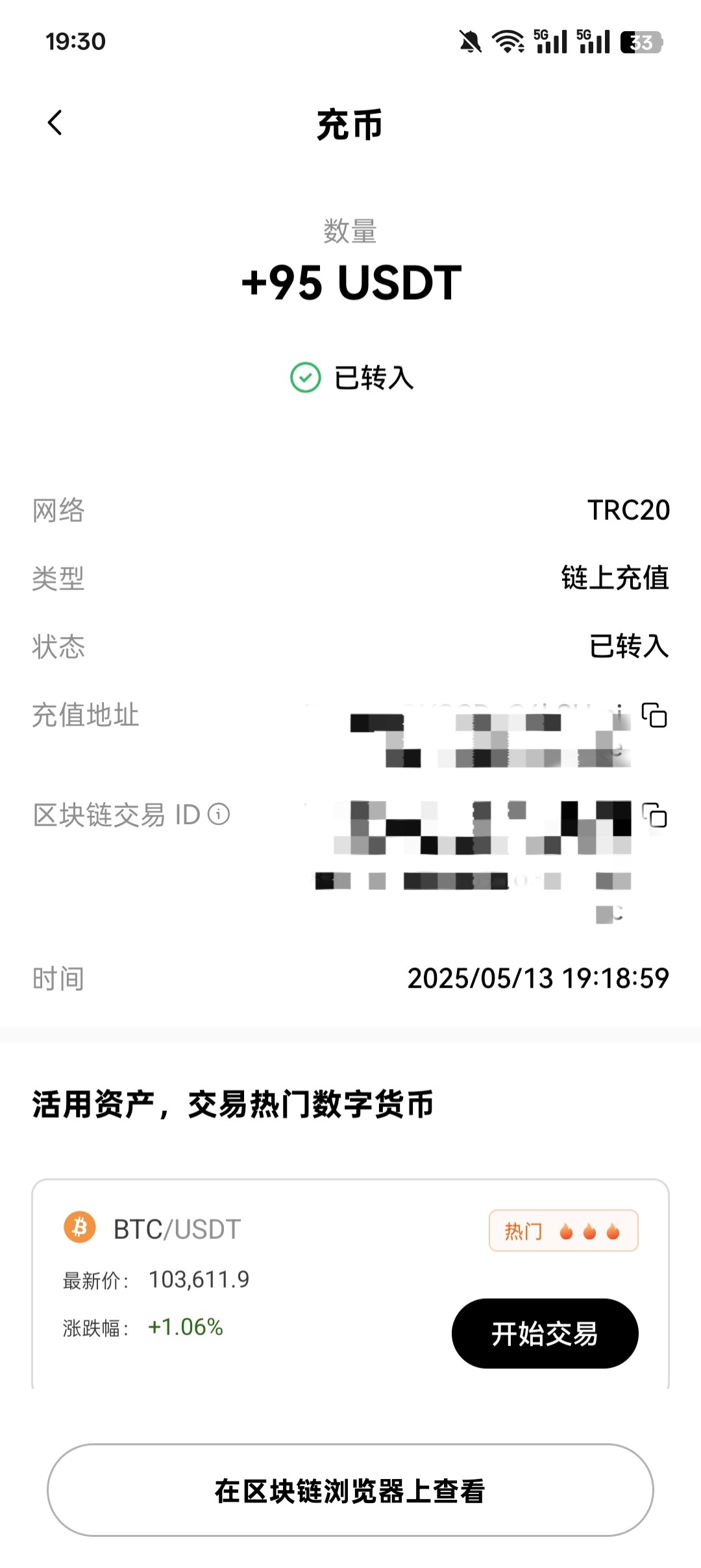This screenshot has width=701, height=1568.
Task: Open the info icon beside 区块链交易 ID
Action: coord(219,814)
